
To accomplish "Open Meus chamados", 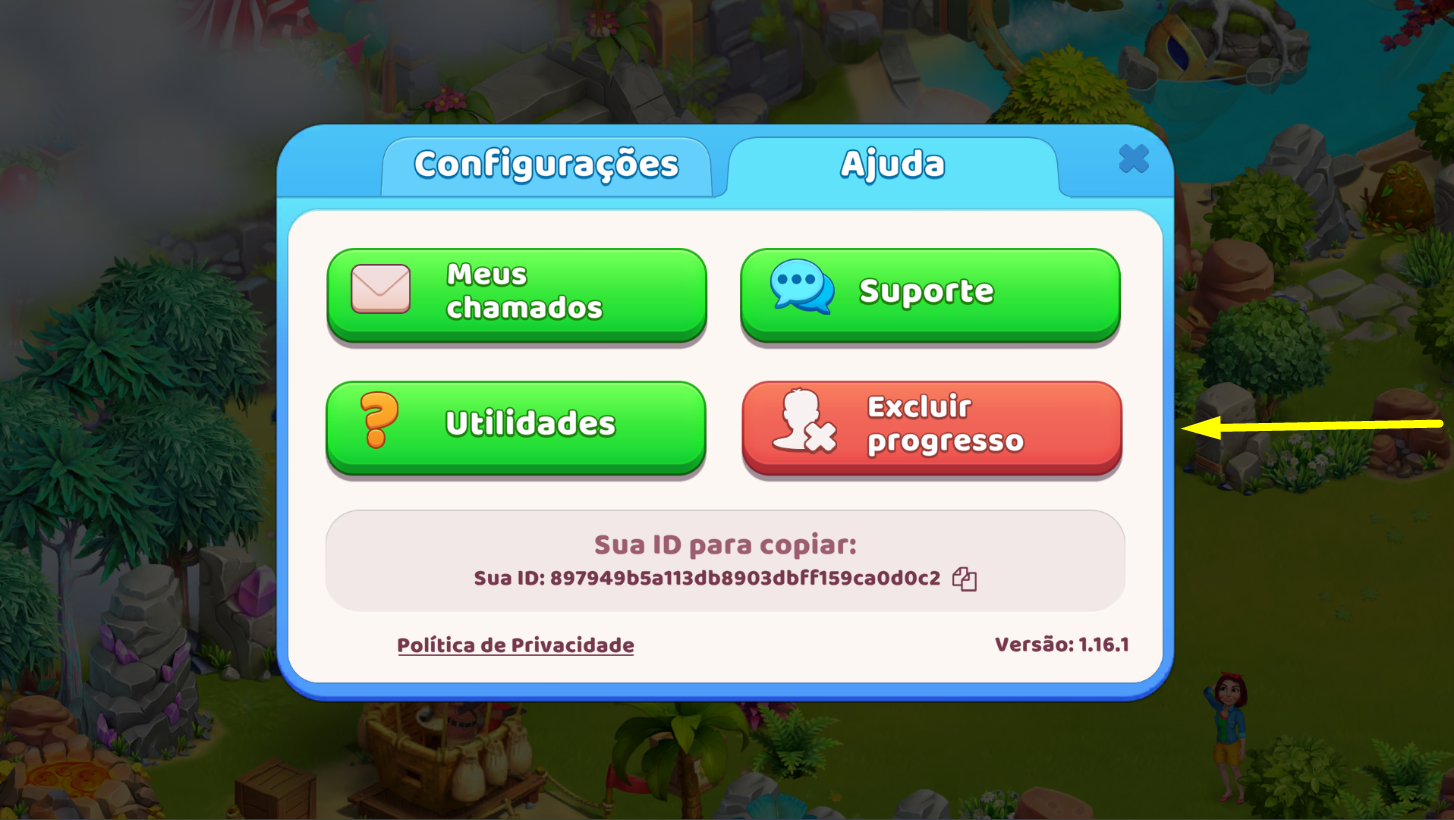I will (x=516, y=293).
